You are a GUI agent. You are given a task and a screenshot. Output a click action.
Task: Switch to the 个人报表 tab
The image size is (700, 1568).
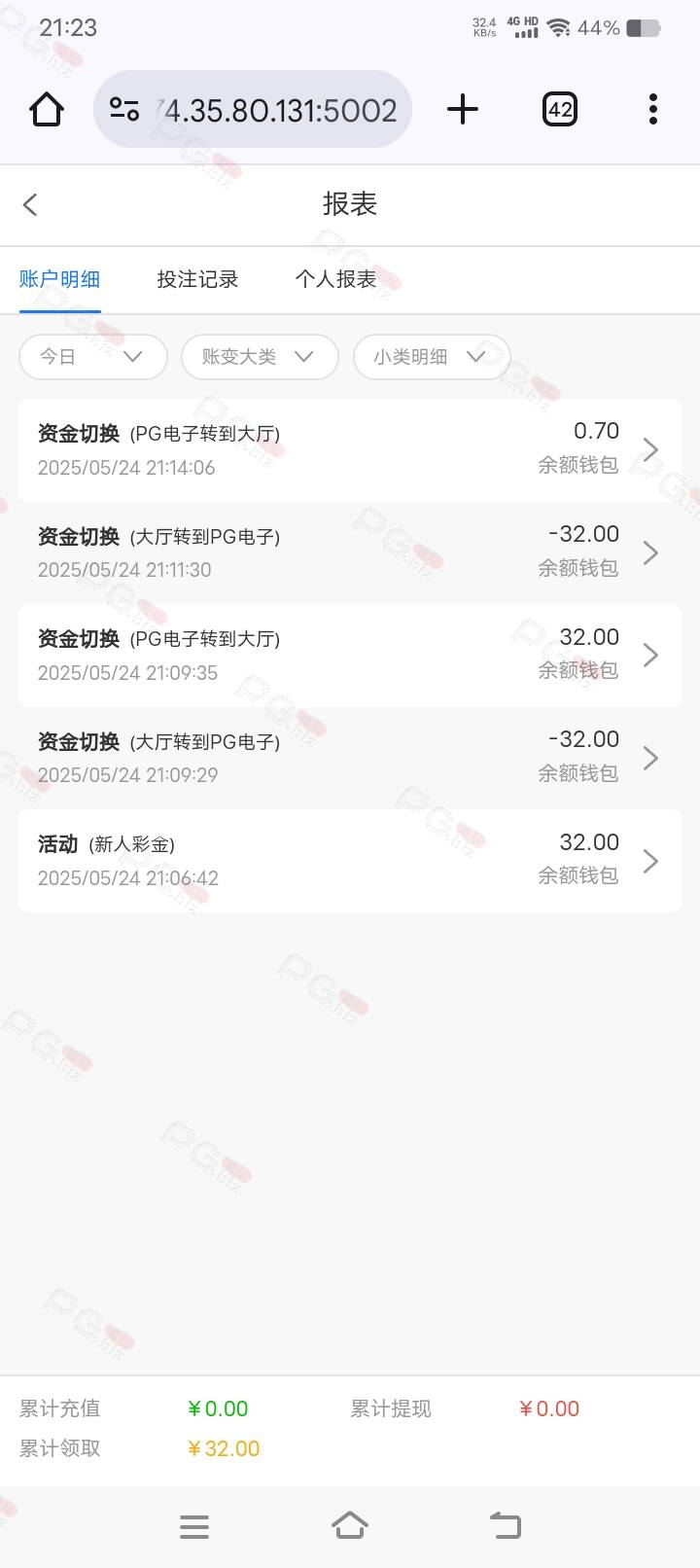click(x=335, y=279)
